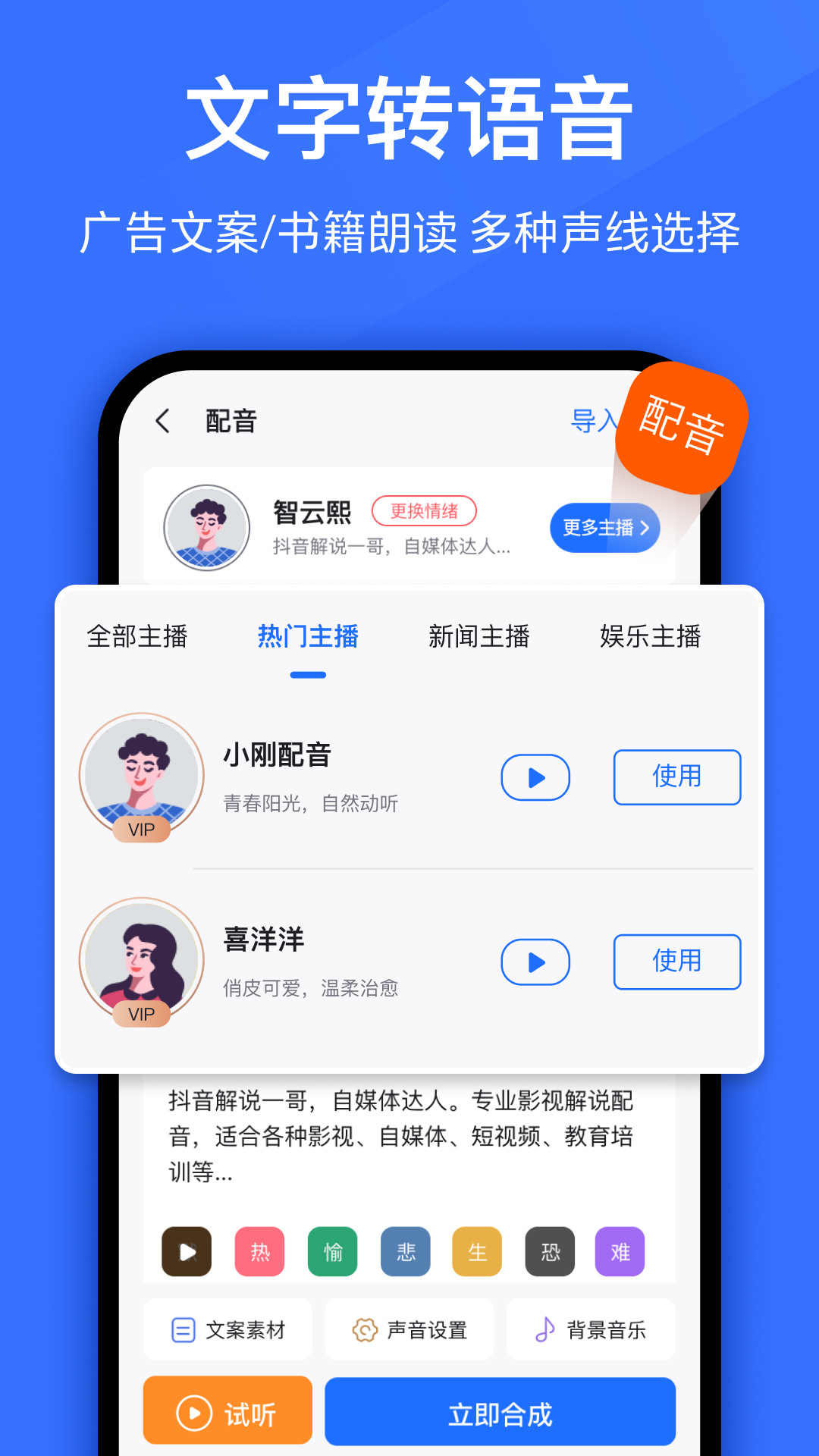The width and height of the screenshot is (819, 1456).
Task: Open 背景音乐 background music options
Action: coord(591,1329)
